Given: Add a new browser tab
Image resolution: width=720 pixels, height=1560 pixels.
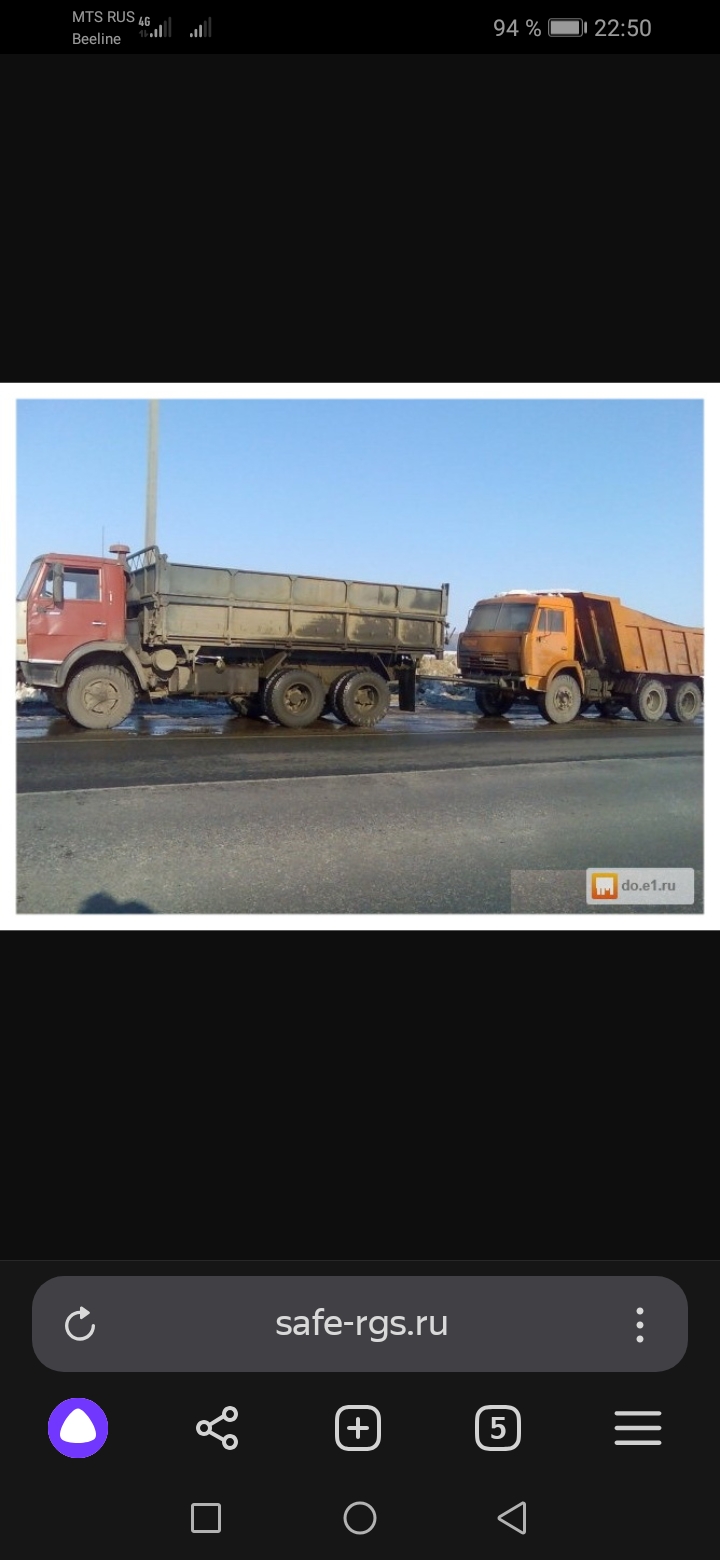Looking at the screenshot, I should click(x=358, y=1428).
